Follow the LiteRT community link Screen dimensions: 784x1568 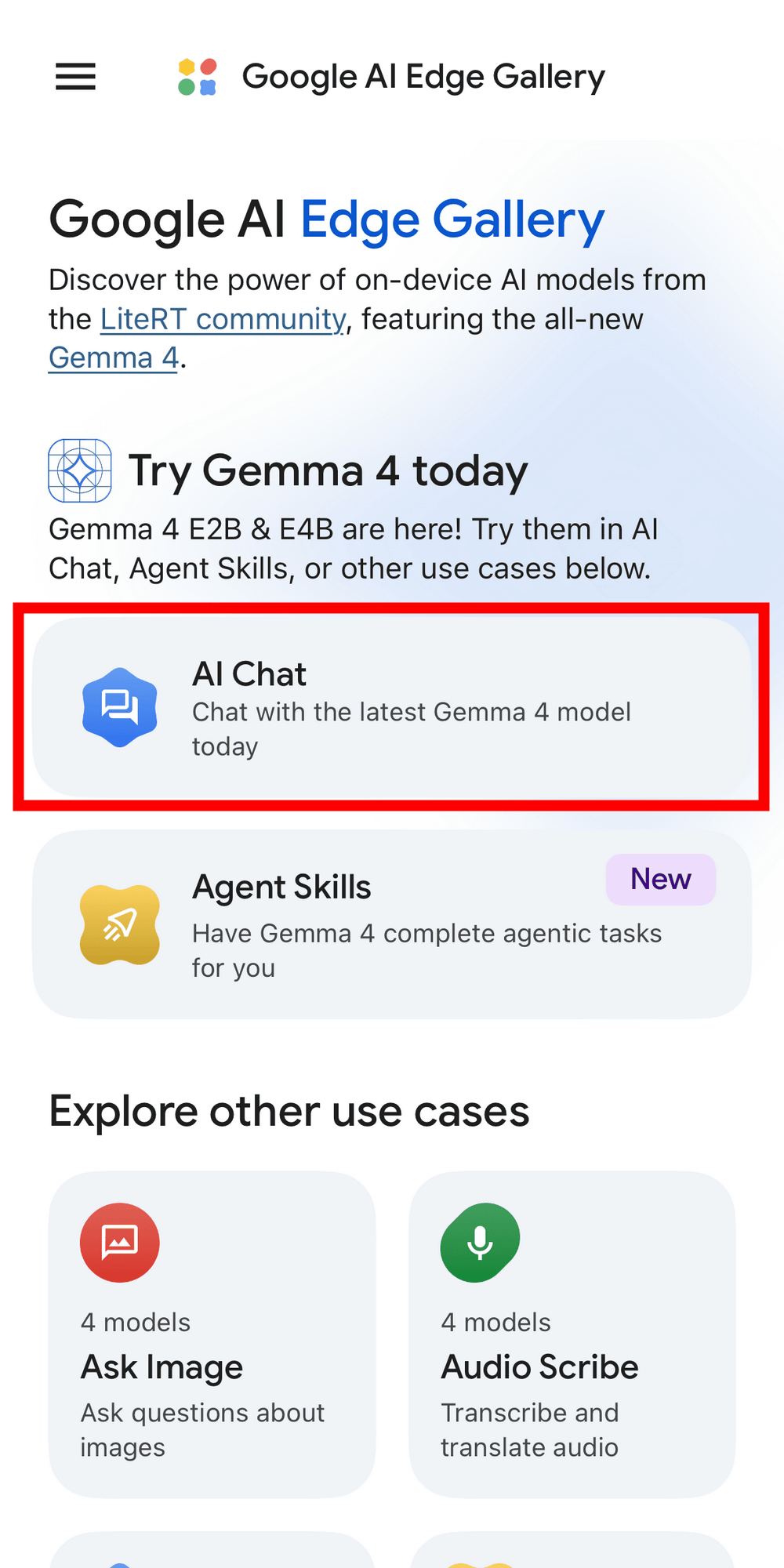[x=223, y=320]
